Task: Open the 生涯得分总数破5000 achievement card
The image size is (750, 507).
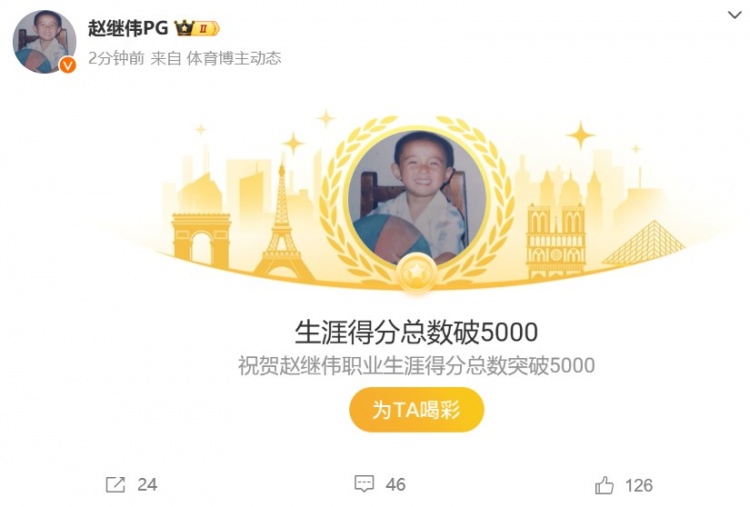Action: (x=416, y=331)
